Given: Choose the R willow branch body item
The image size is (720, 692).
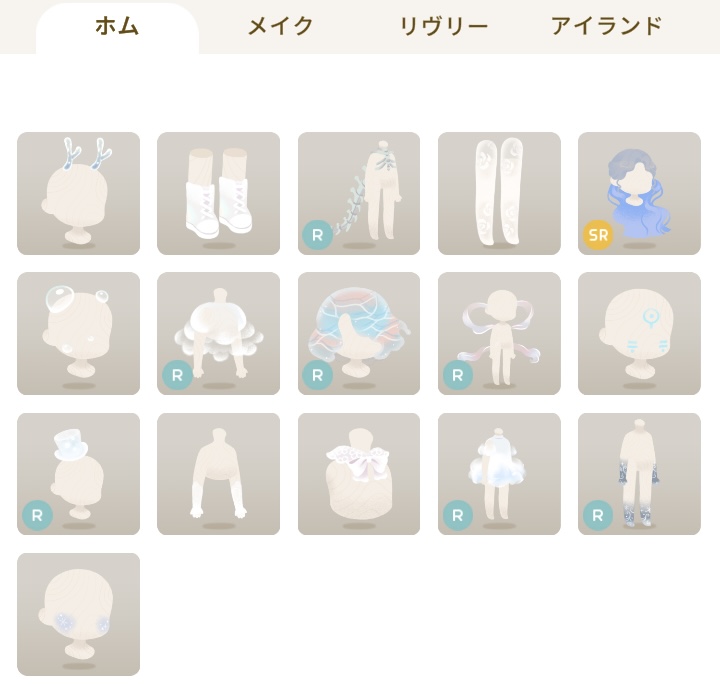Looking at the screenshot, I should coord(358,193).
